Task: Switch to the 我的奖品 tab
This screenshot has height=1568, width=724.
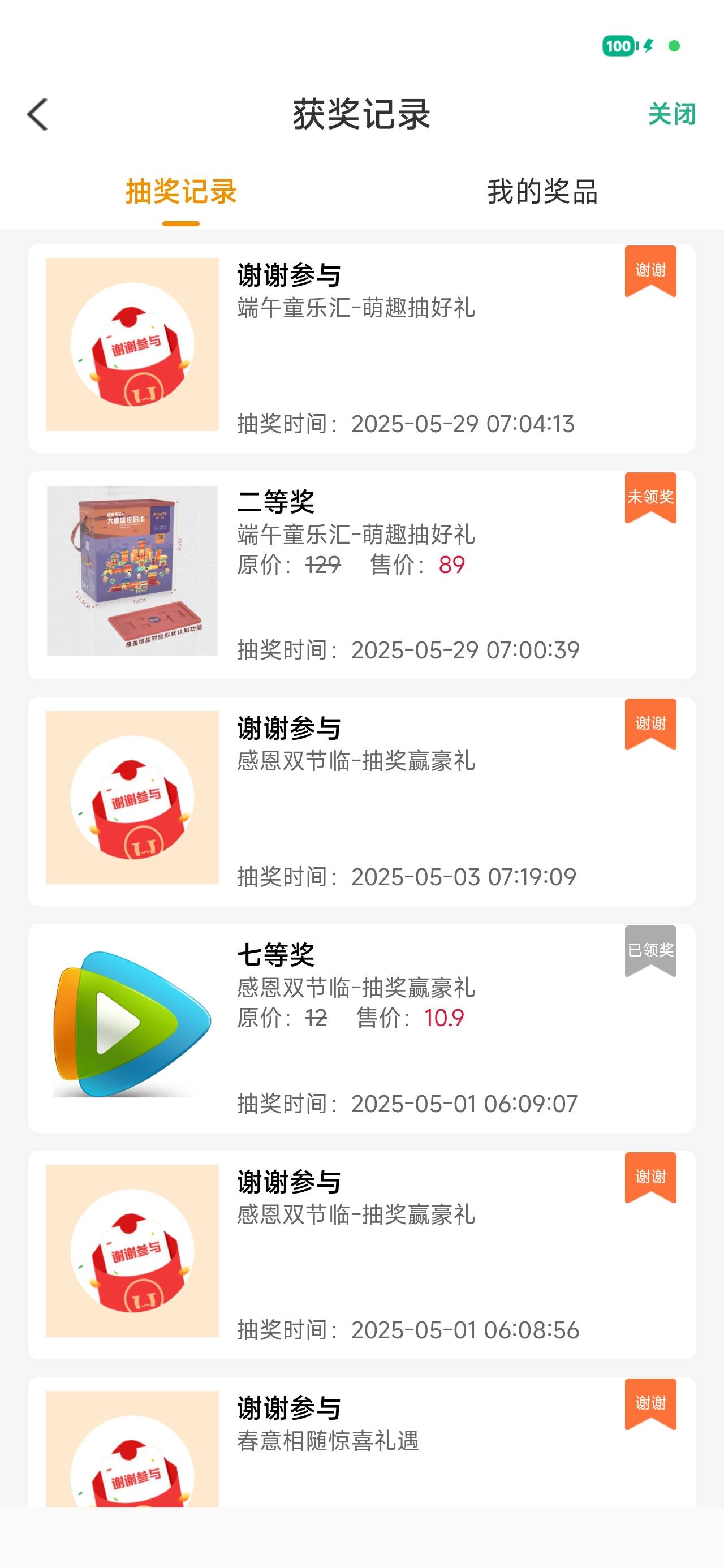Action: point(542,191)
